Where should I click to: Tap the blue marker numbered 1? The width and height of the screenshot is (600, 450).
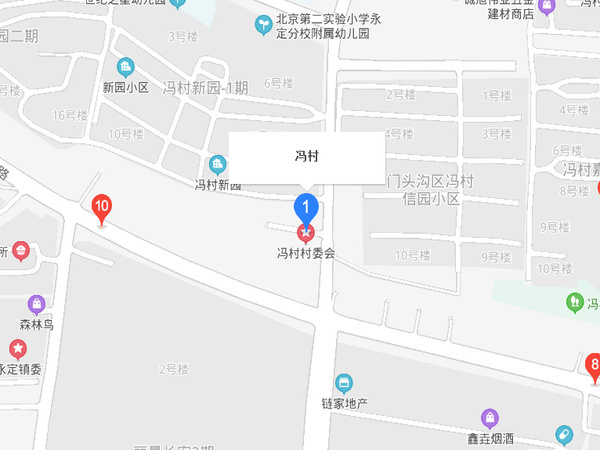306,209
